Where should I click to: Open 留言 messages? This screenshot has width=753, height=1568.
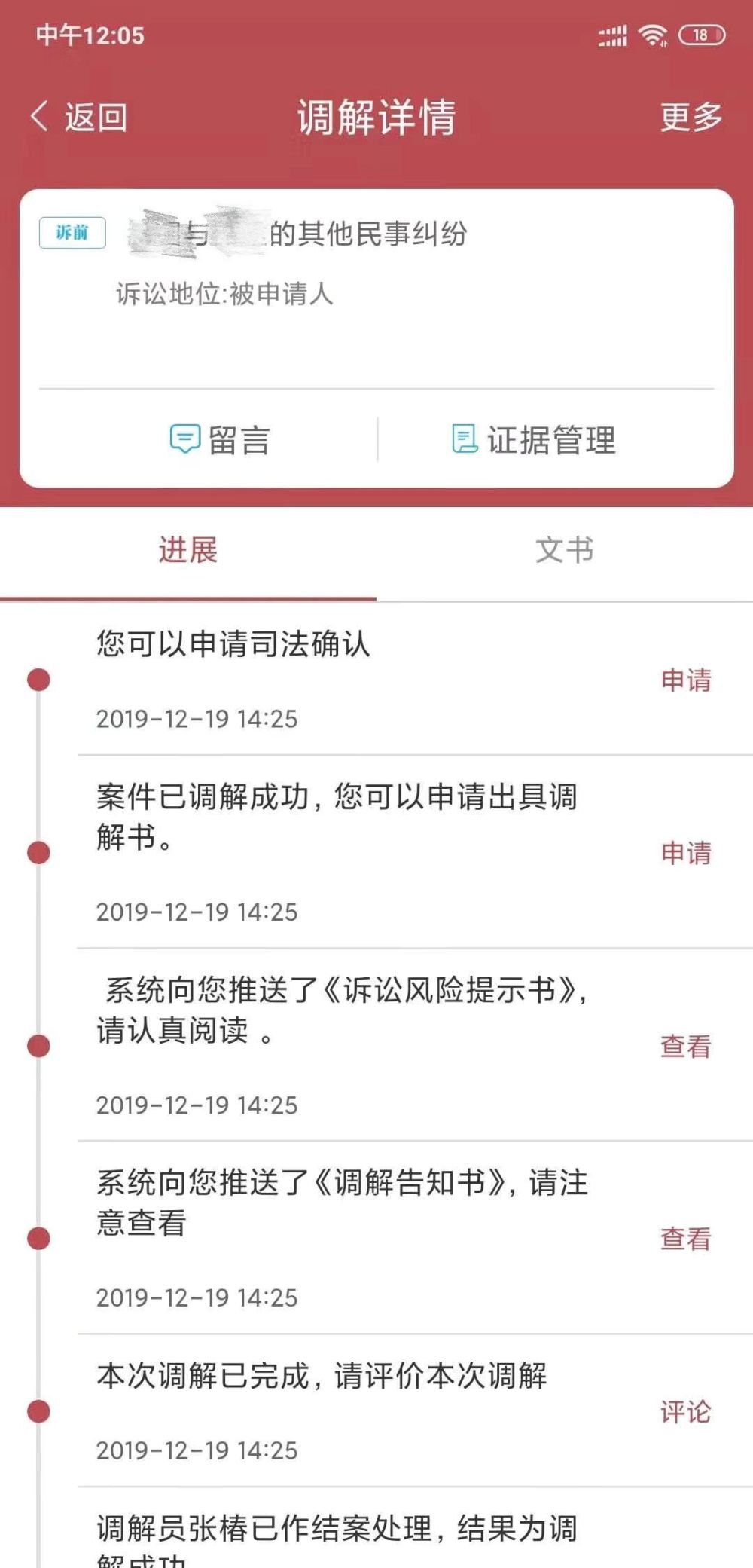219,439
